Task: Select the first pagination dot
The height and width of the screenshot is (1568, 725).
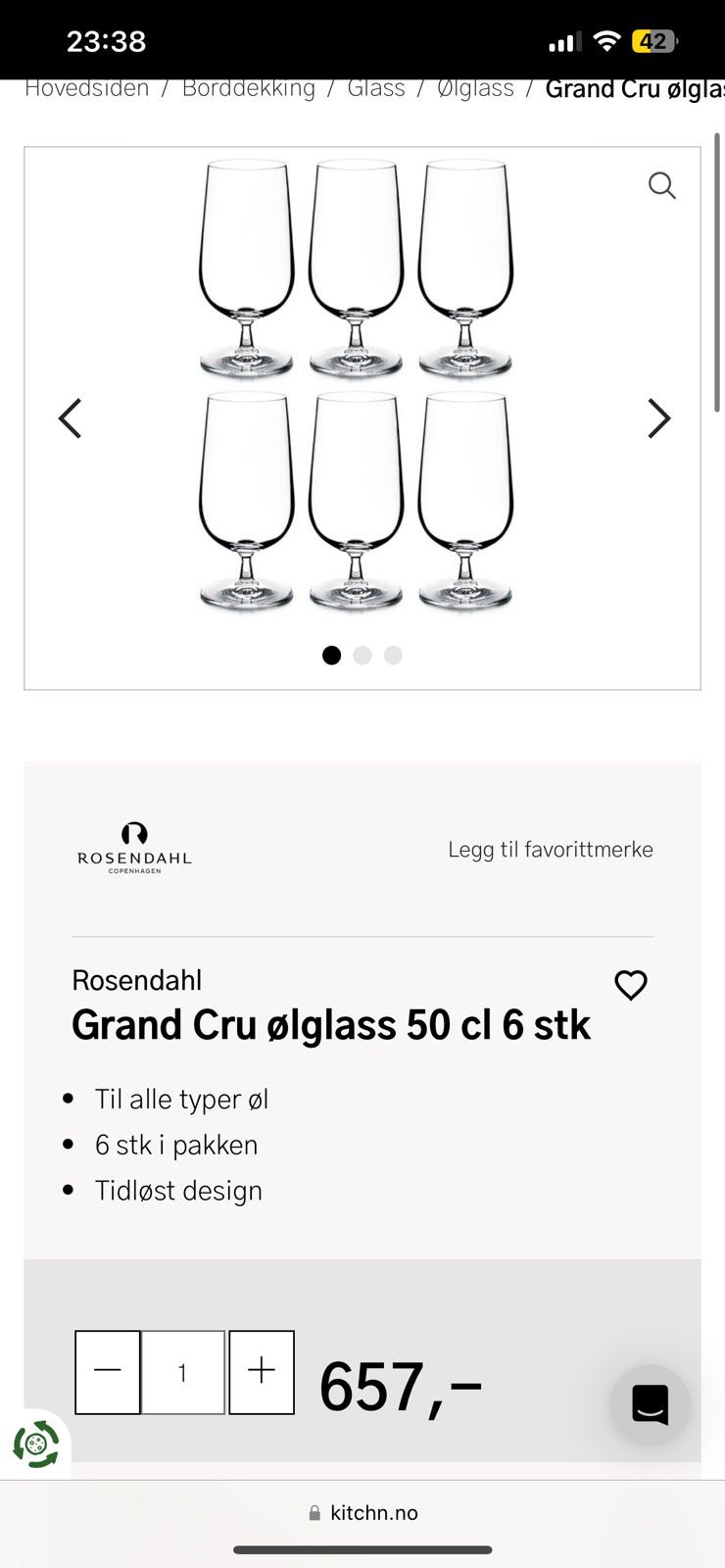Action: [331, 655]
